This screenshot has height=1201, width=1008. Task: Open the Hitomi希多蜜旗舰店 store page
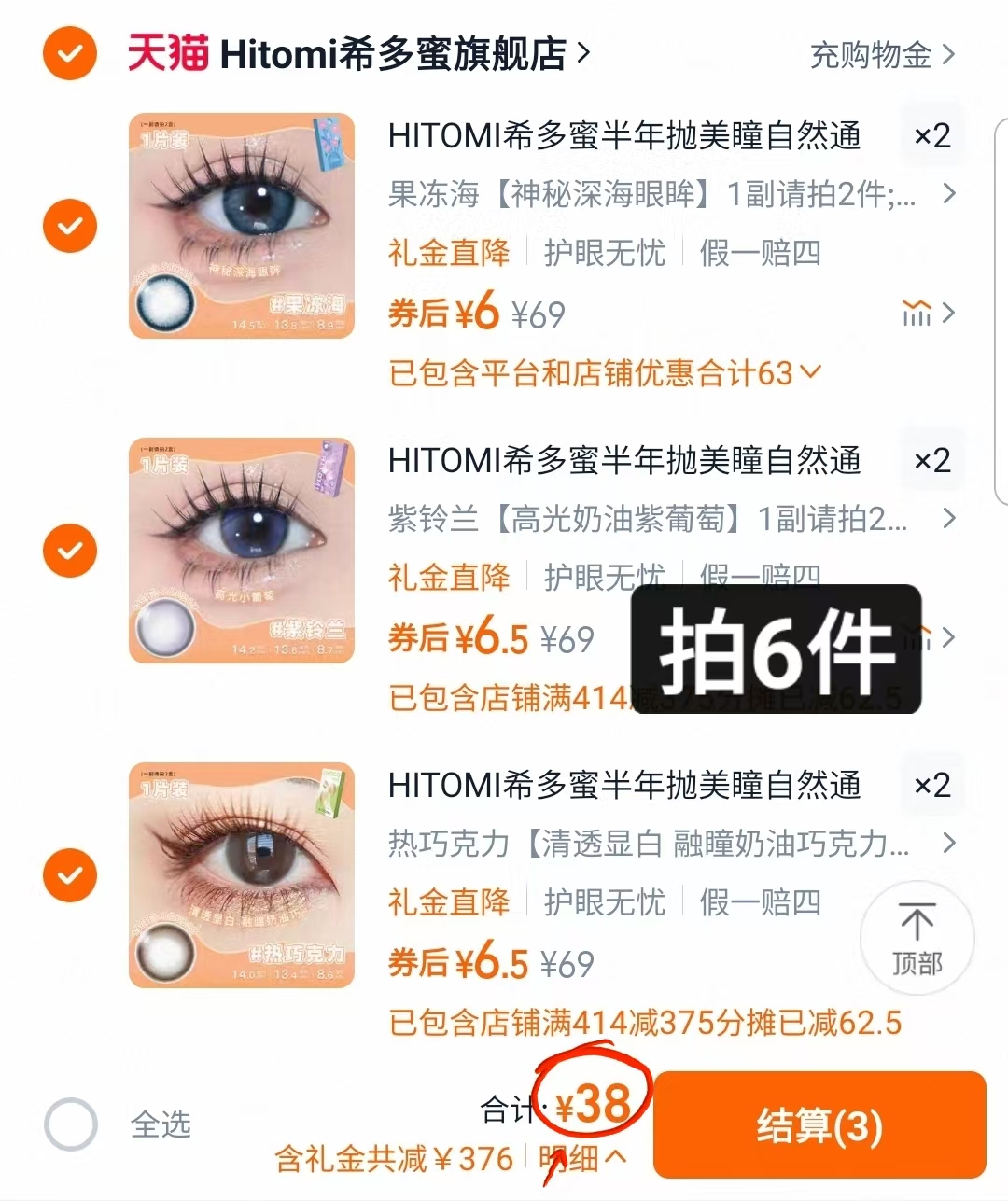[364, 53]
